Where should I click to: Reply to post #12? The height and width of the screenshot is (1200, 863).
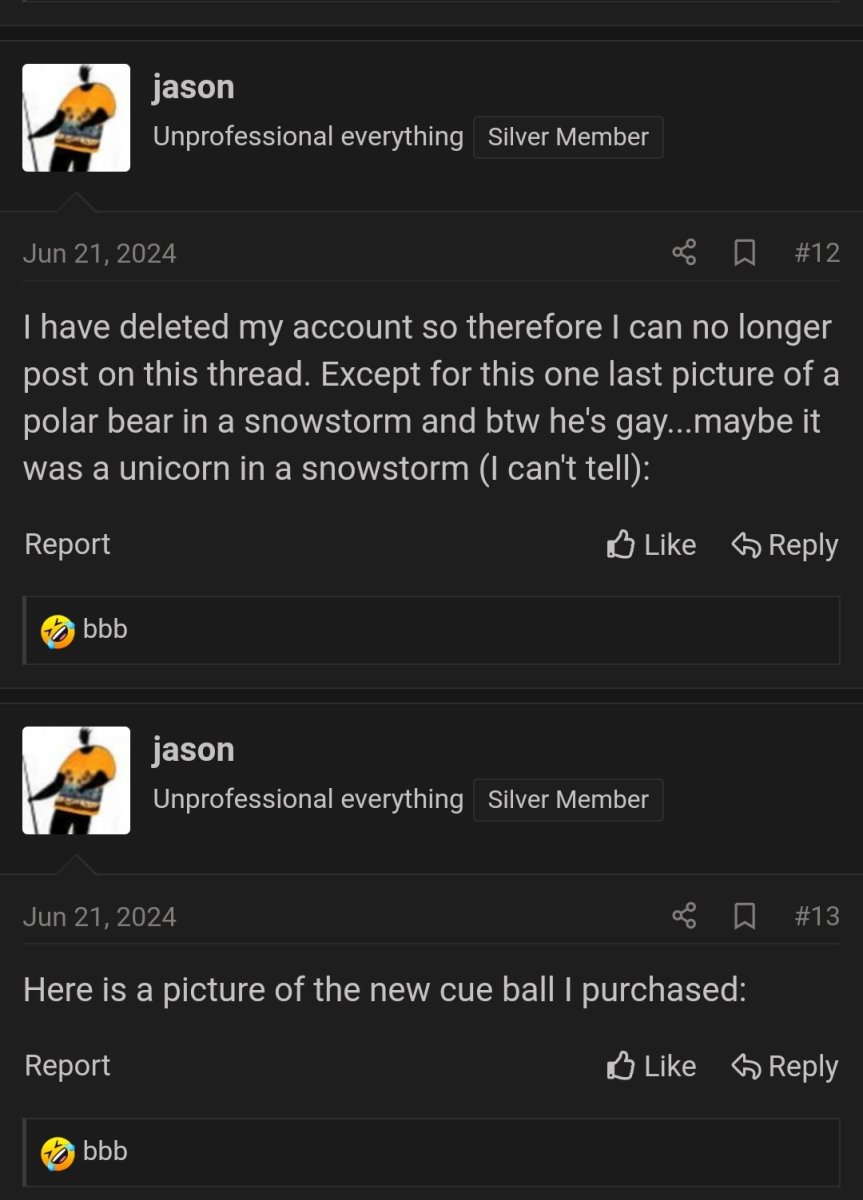(785, 545)
